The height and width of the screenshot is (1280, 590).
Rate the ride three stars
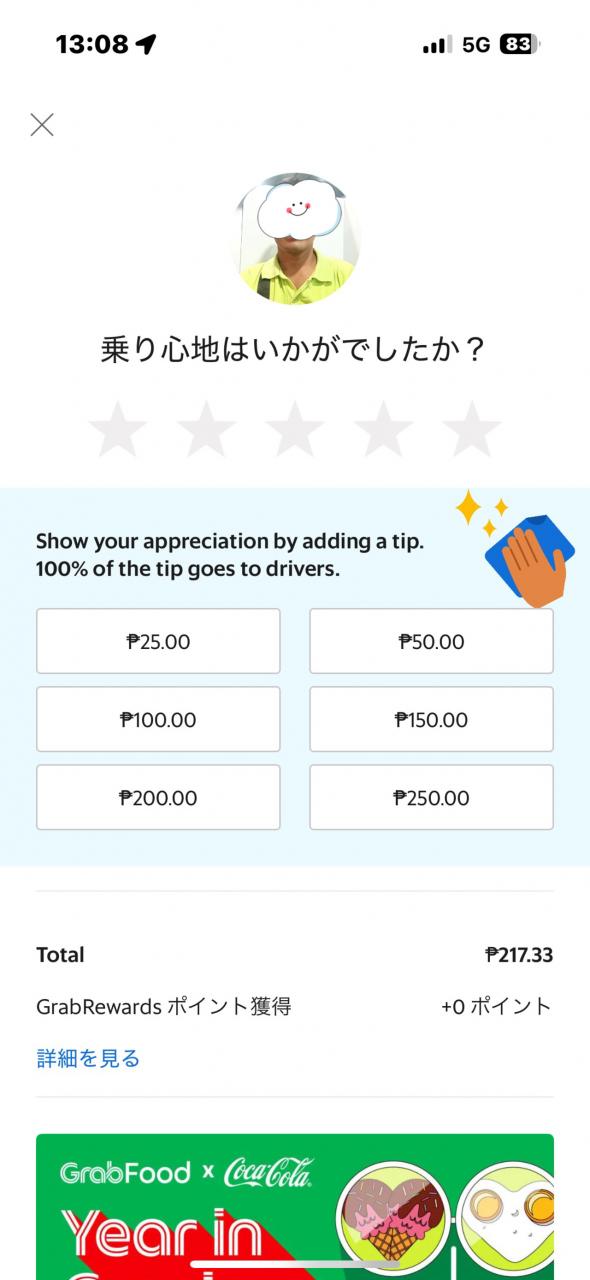pos(295,429)
